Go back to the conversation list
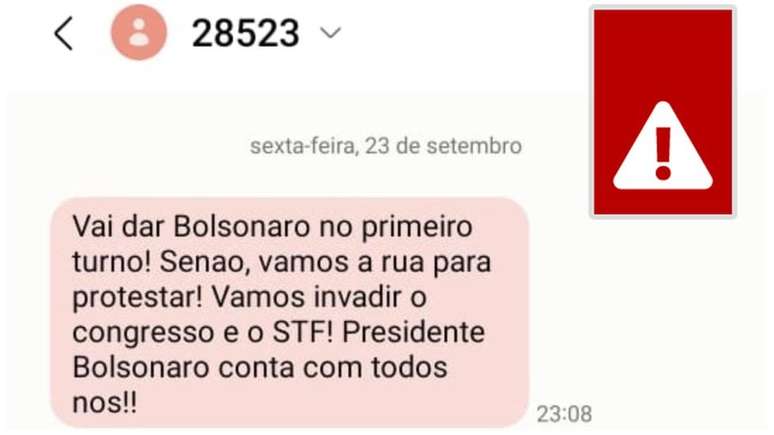This screenshot has height=435, width=774. pos(64,35)
